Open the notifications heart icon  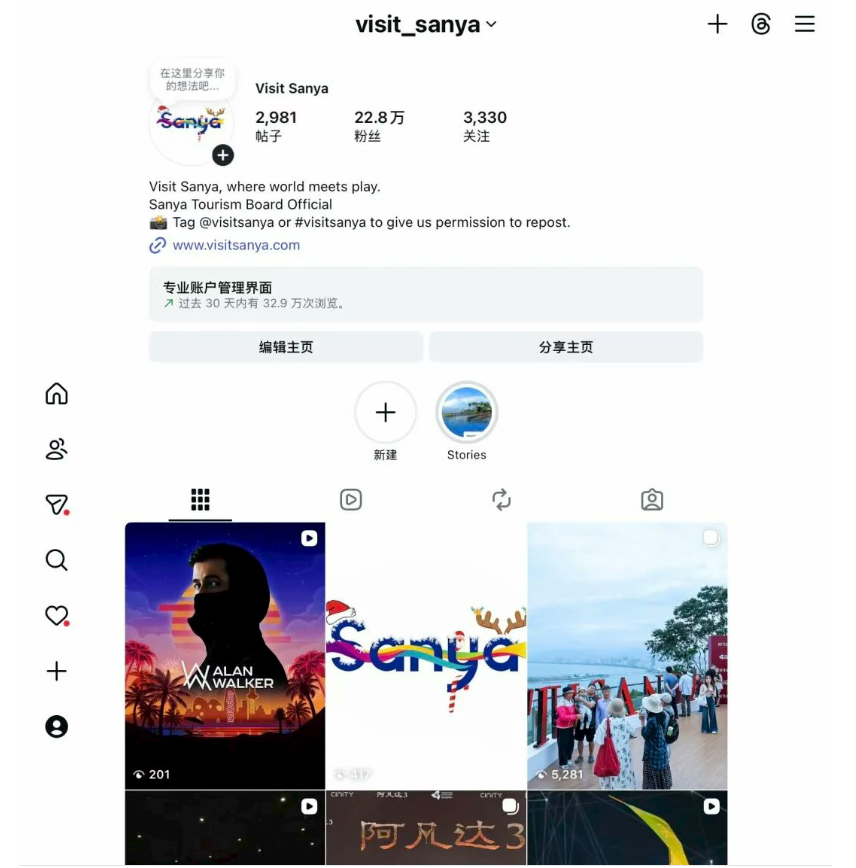pyautogui.click(x=57, y=616)
